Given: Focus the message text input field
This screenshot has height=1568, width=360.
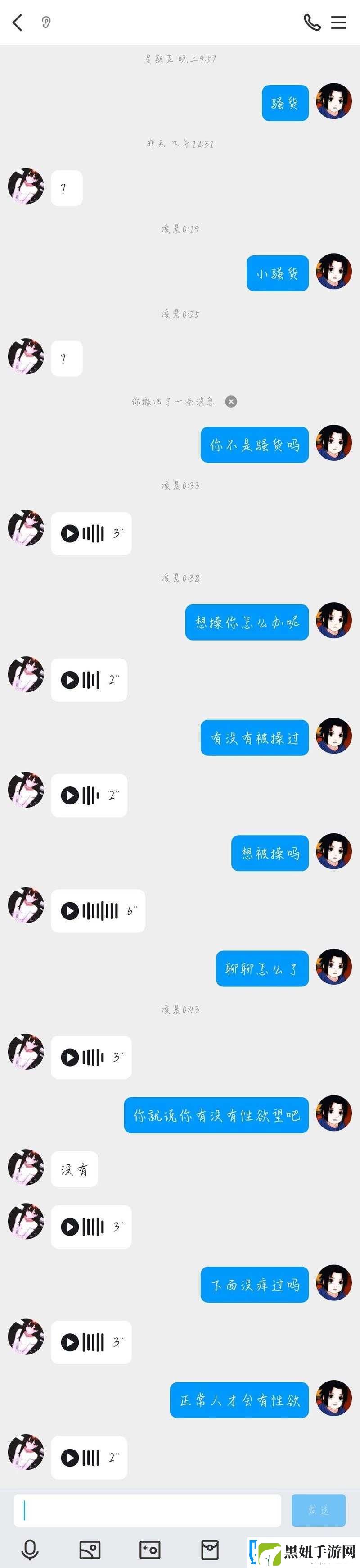Looking at the screenshot, I should click(x=147, y=1510).
